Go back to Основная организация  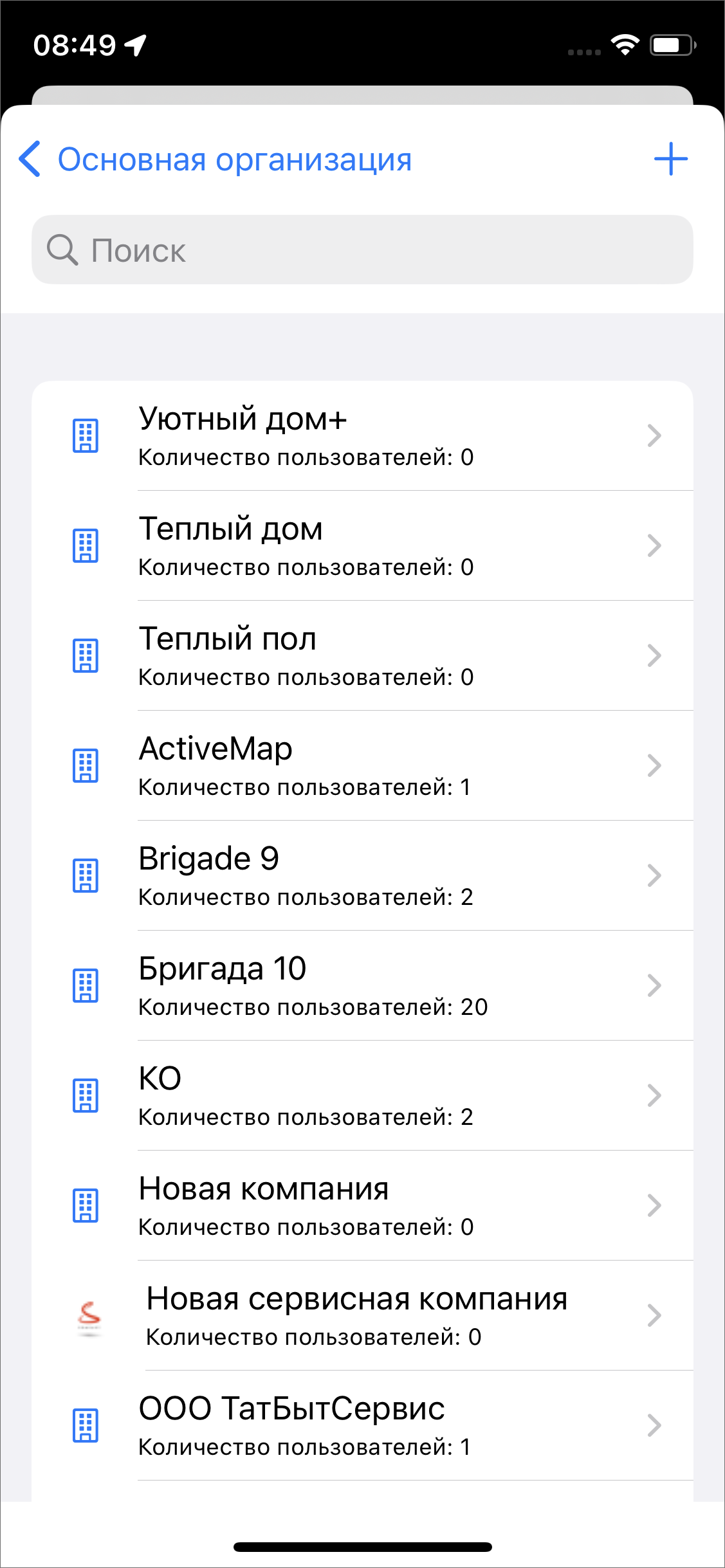click(214, 160)
